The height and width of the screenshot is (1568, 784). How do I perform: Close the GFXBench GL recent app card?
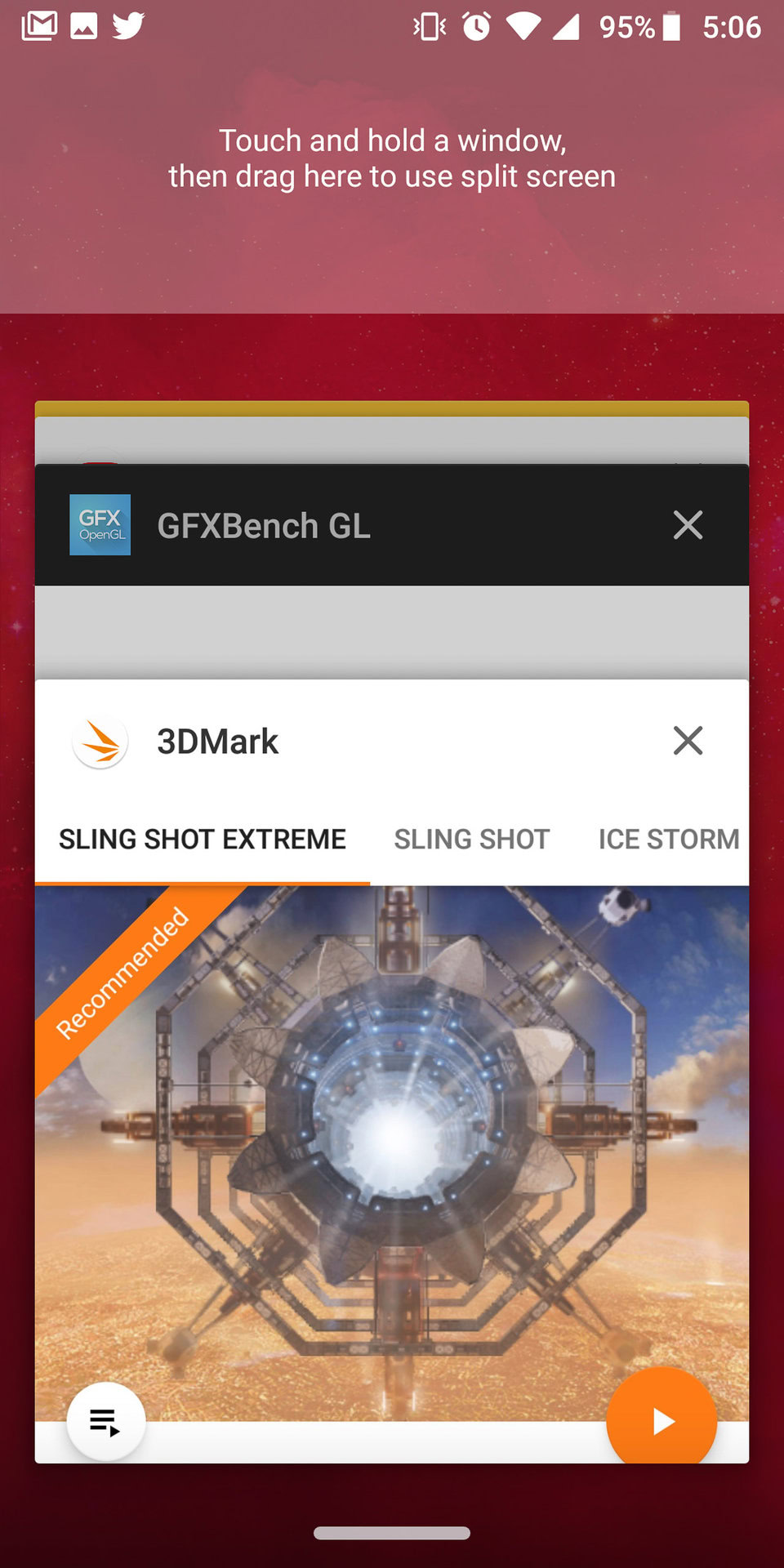point(688,525)
